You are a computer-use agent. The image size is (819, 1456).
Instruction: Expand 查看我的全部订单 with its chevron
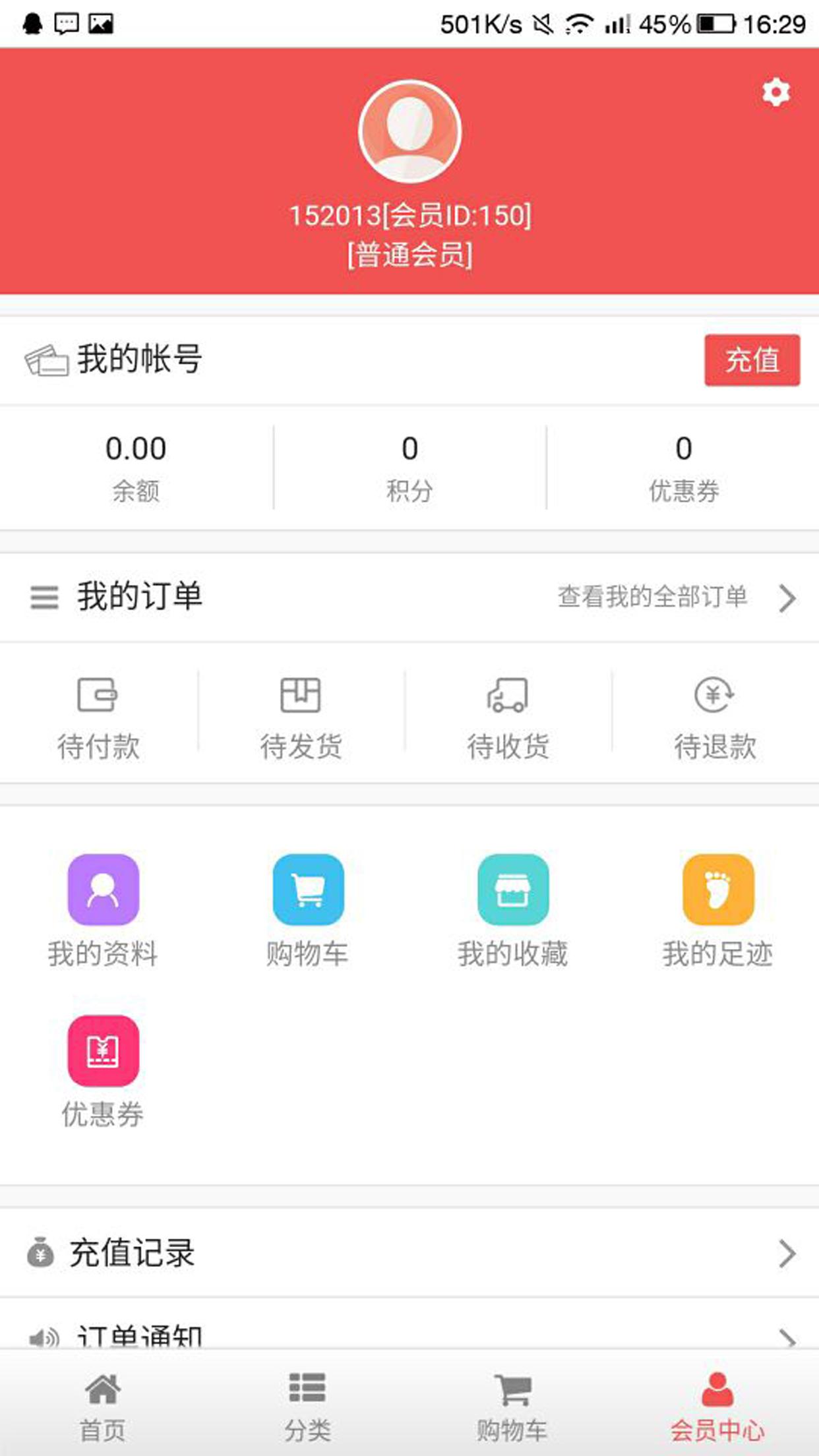[x=787, y=599]
